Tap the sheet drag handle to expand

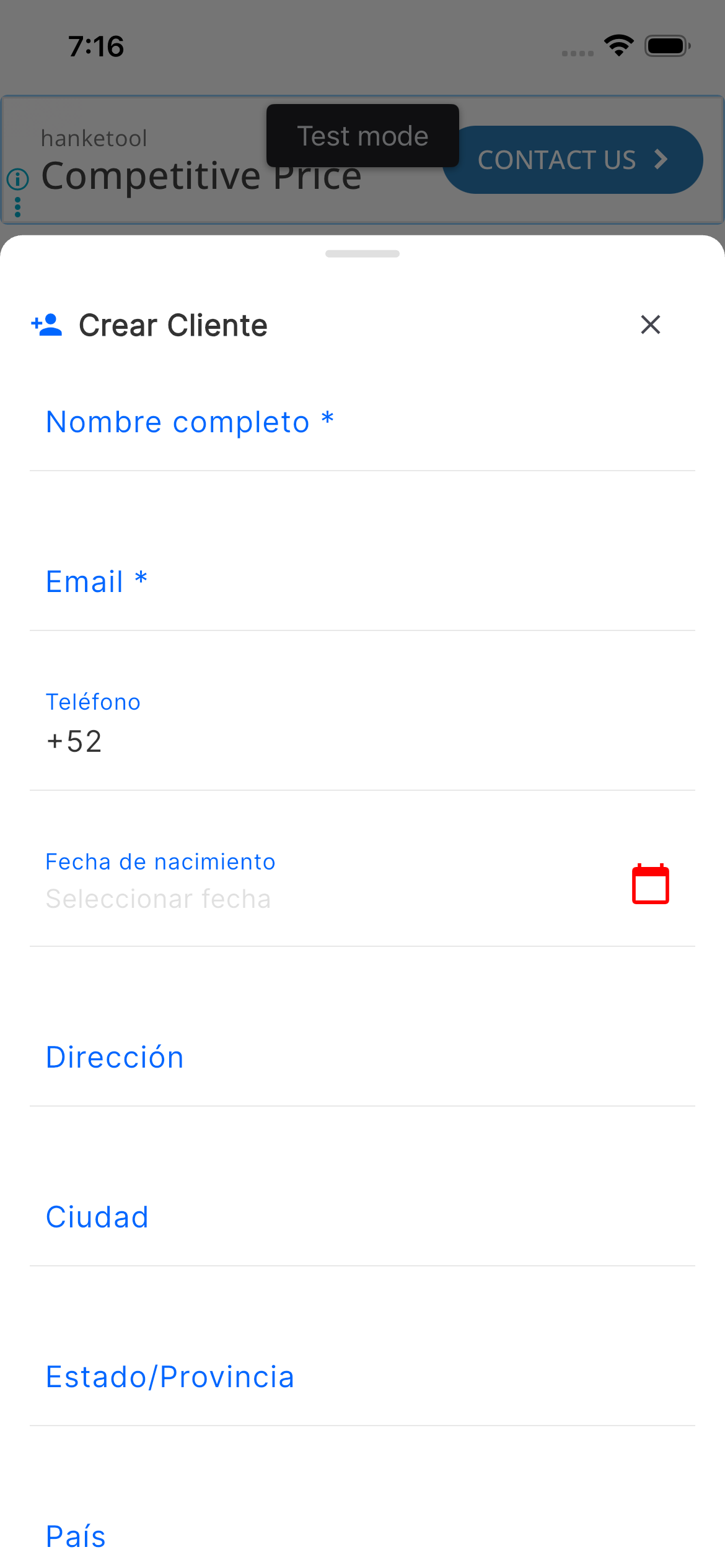point(362,254)
